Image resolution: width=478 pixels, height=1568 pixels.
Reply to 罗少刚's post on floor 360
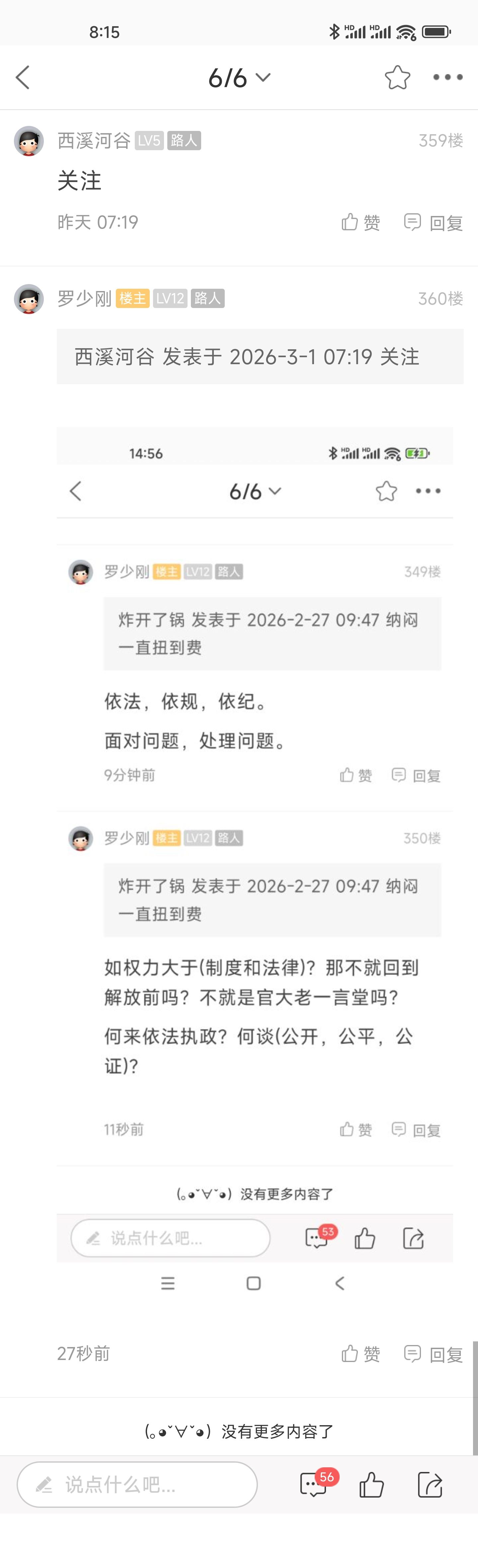click(x=434, y=1353)
